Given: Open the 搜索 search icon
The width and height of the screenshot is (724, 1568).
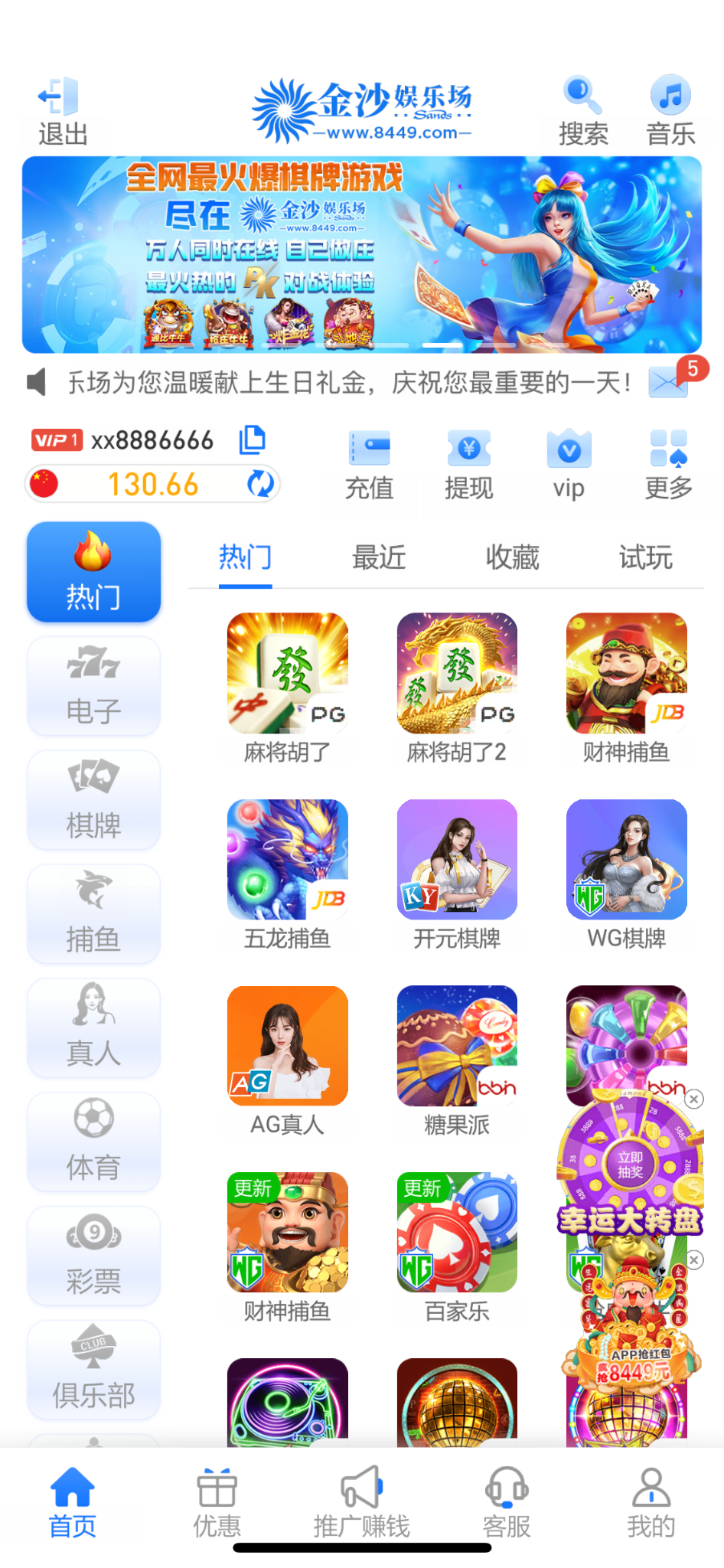Looking at the screenshot, I should tap(583, 111).
